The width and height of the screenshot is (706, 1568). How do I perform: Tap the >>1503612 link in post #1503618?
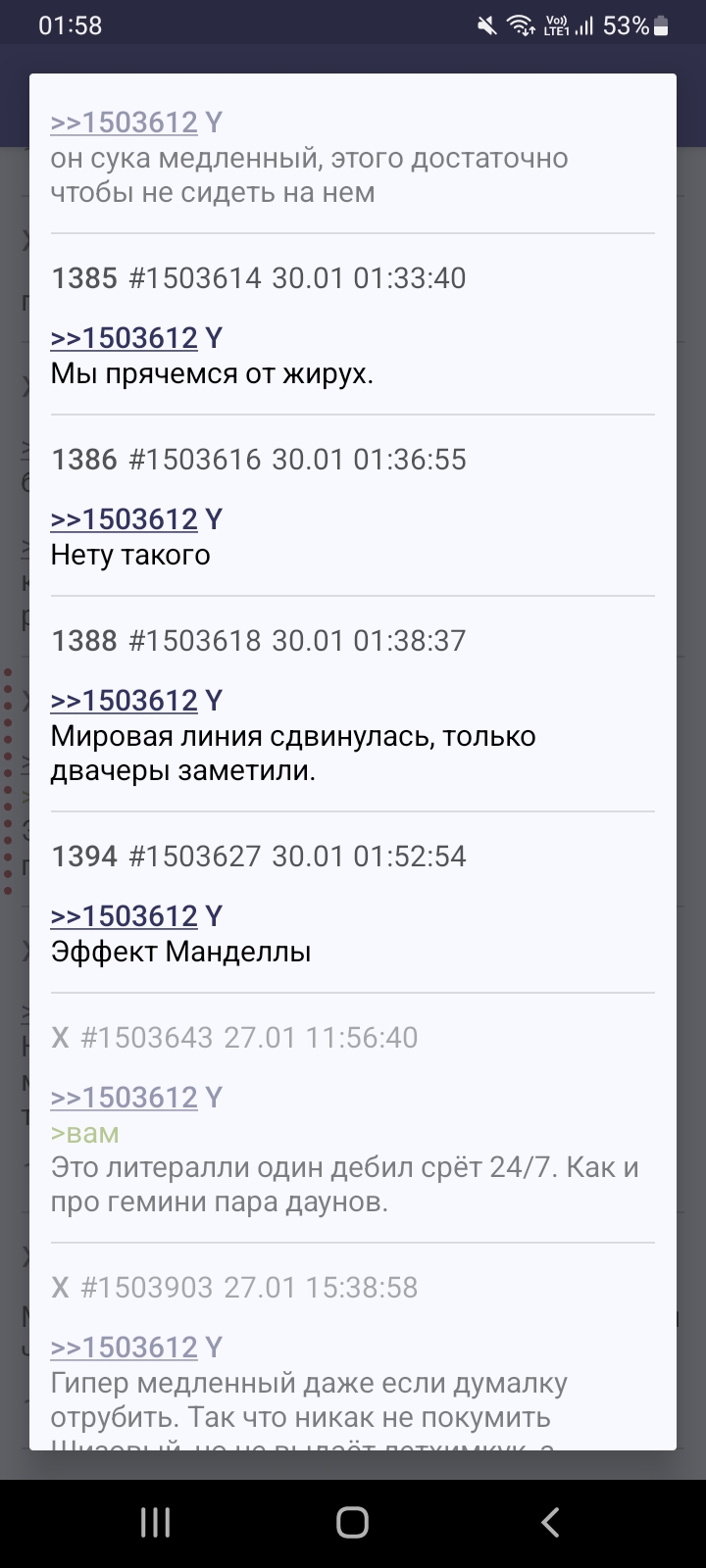coord(124,701)
